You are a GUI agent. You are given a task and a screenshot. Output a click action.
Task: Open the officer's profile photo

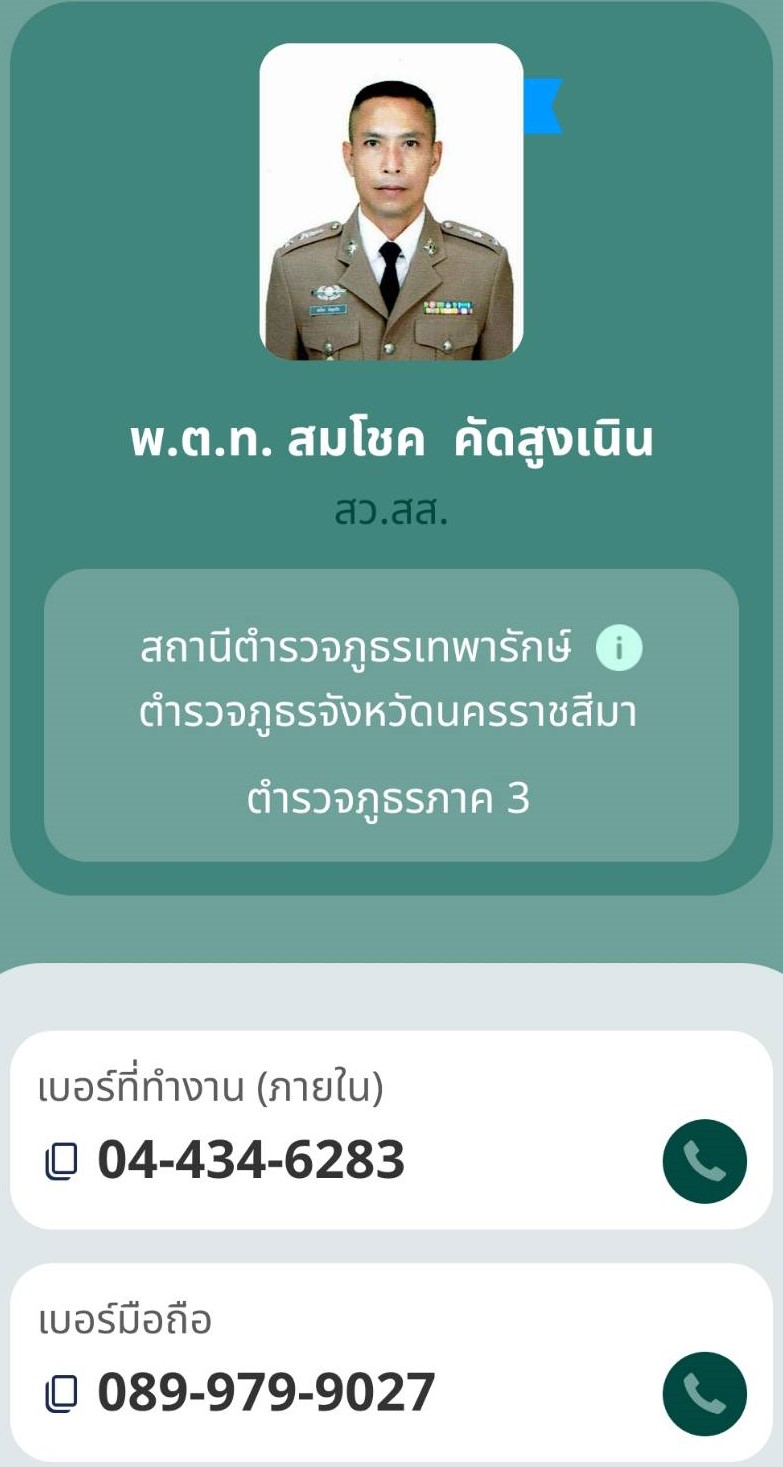tap(391, 203)
